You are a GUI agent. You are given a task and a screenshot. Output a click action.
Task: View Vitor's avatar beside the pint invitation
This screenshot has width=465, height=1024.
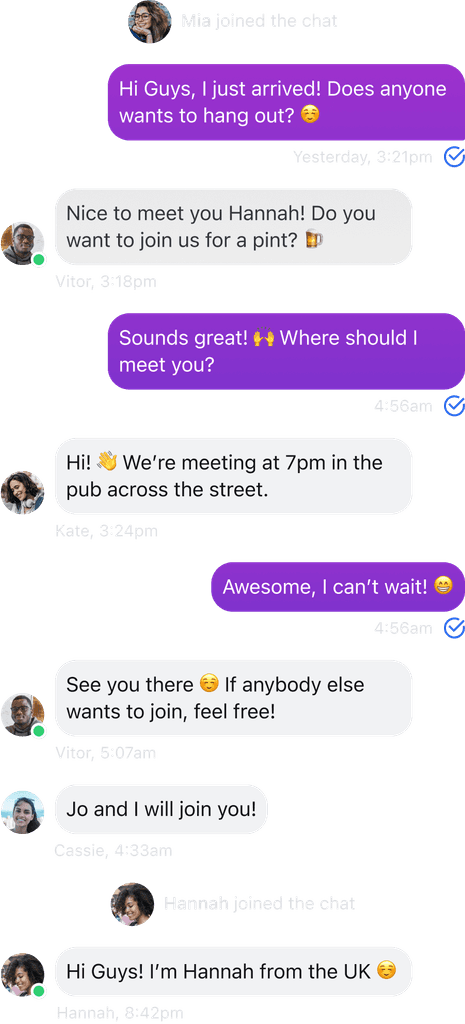point(22,244)
